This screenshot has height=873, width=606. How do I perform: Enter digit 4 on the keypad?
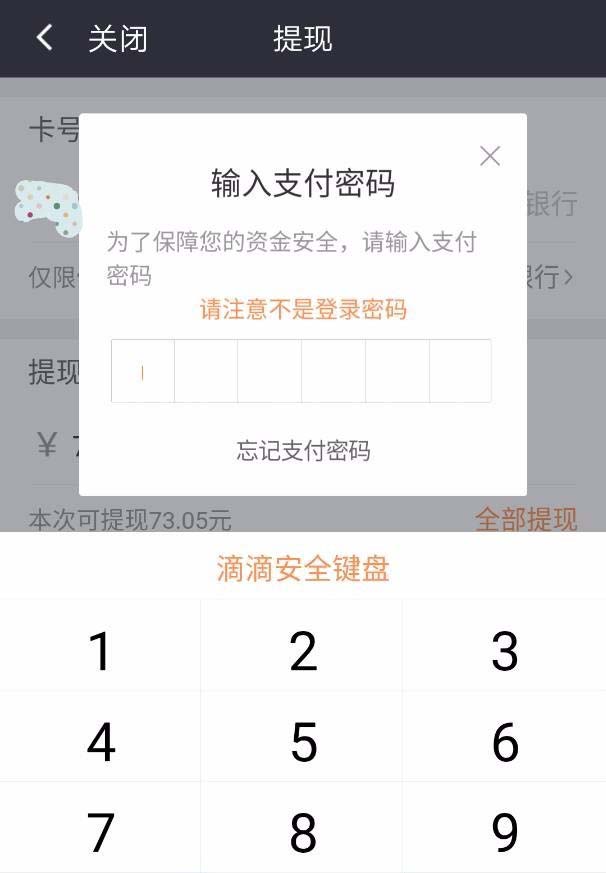100,742
